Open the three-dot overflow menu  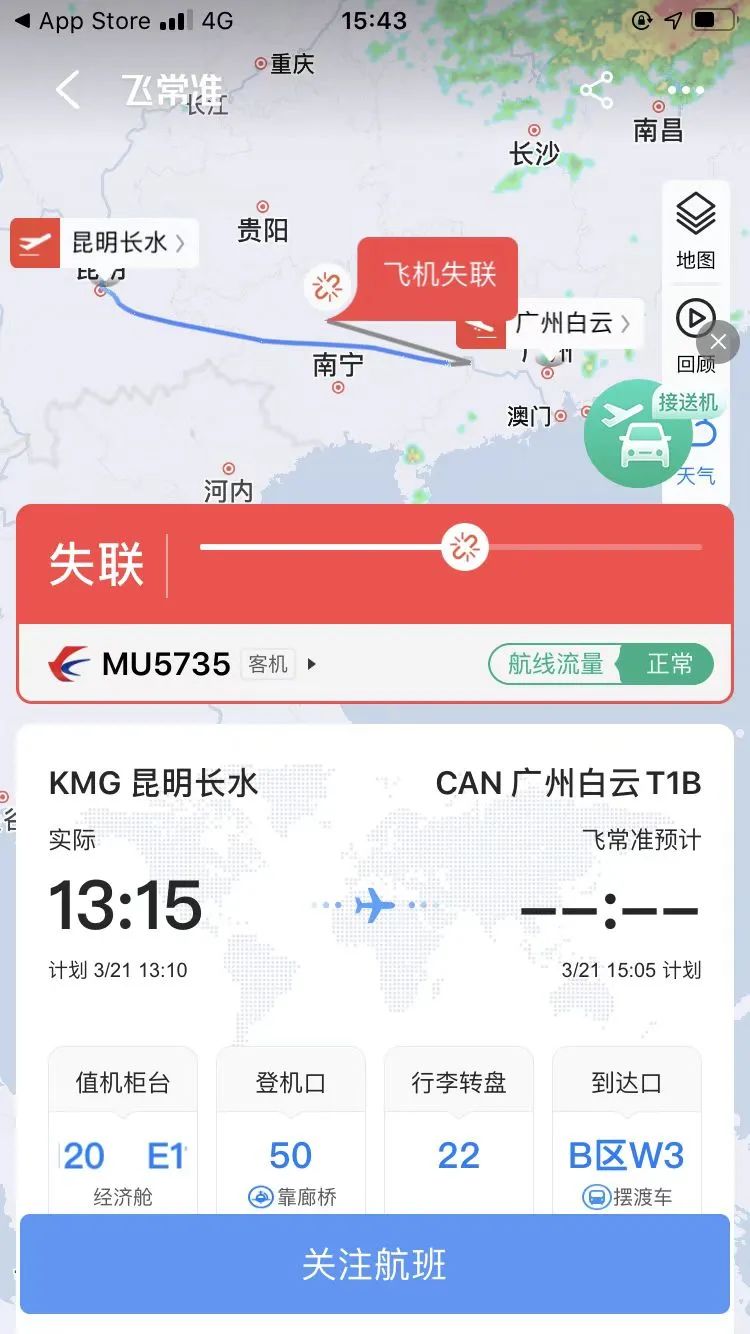pyautogui.click(x=685, y=90)
